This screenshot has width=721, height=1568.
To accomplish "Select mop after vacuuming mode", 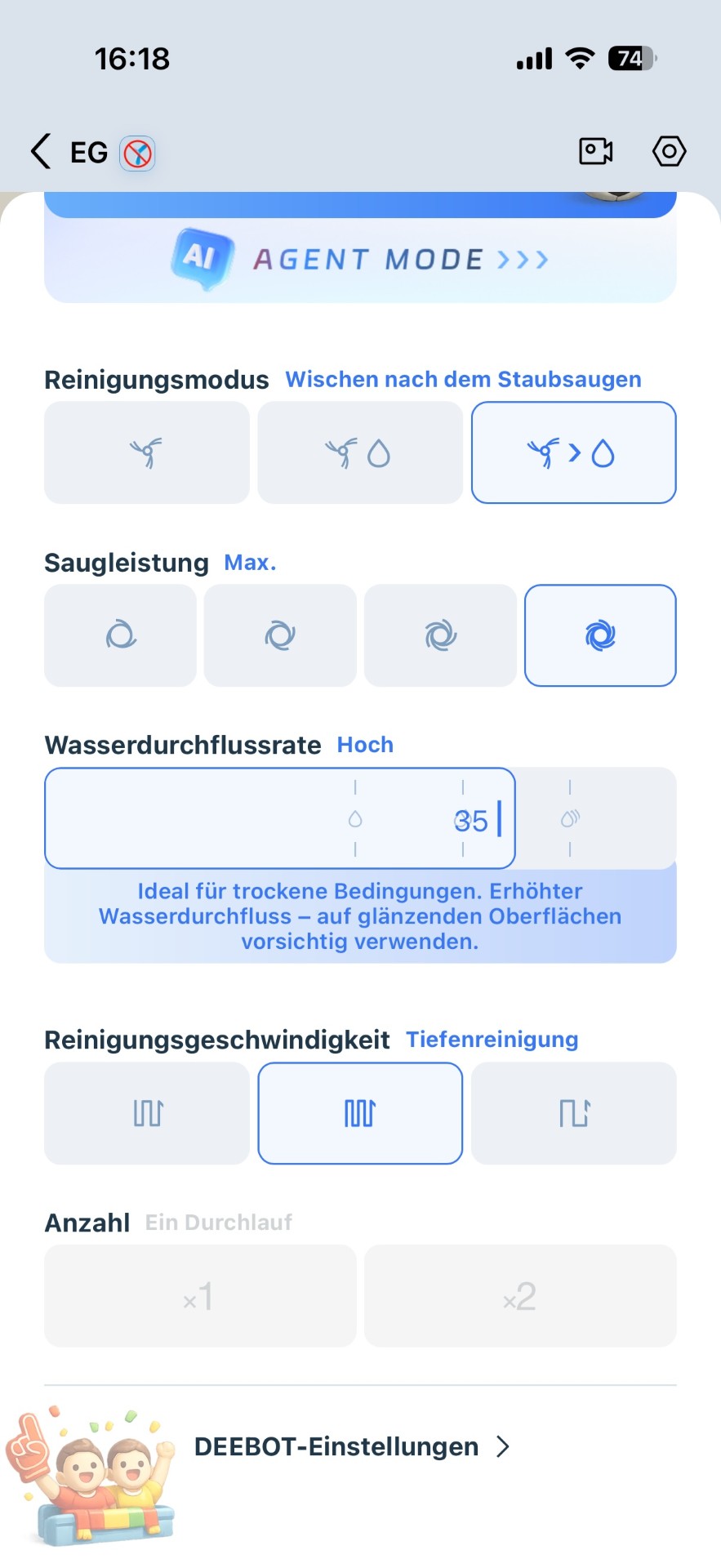I will (x=574, y=452).
